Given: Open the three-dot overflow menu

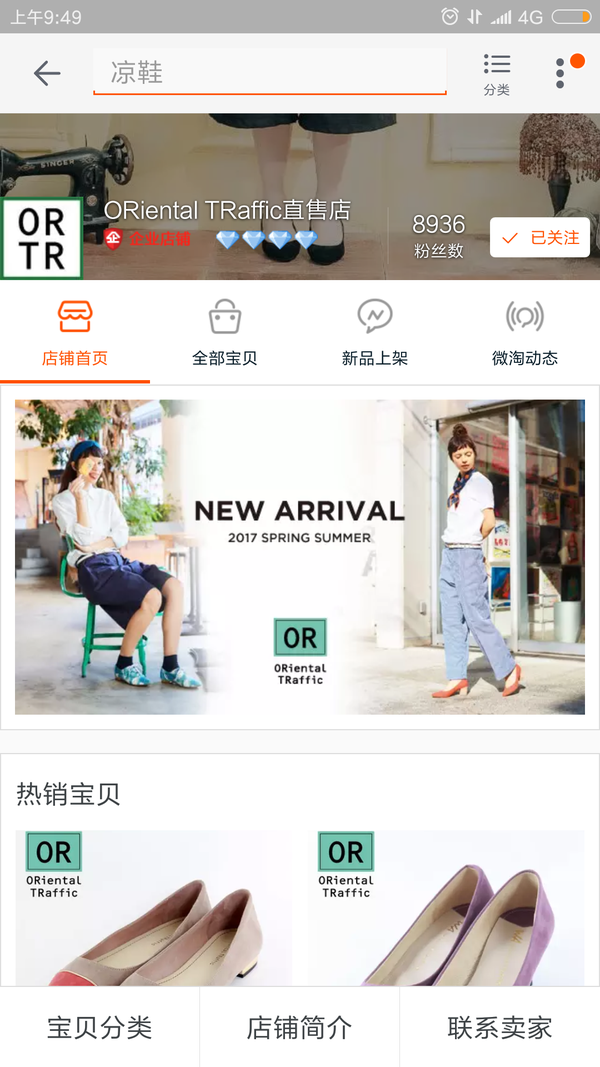Looking at the screenshot, I should [561, 73].
